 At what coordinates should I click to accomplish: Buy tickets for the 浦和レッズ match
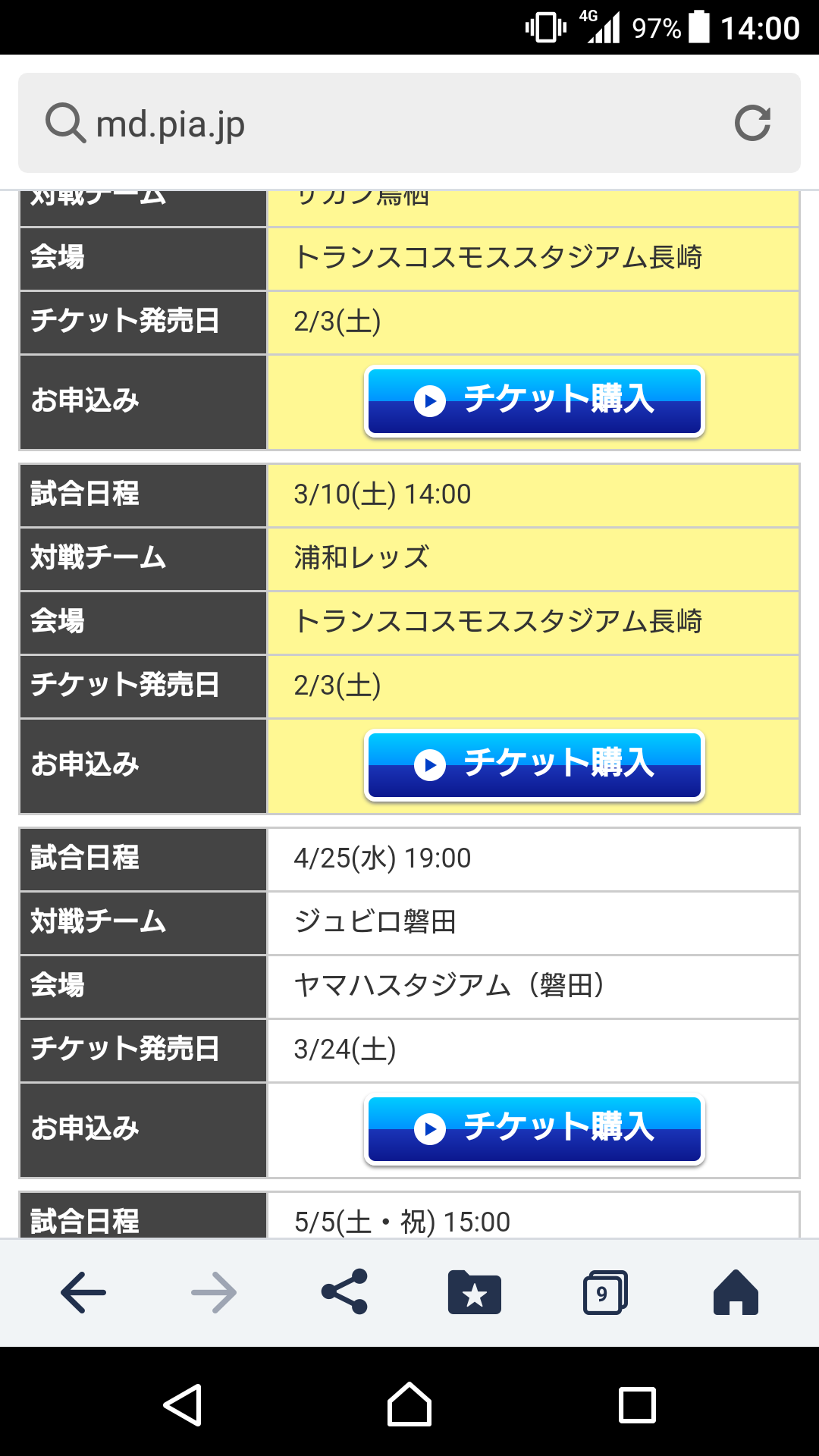click(x=535, y=765)
